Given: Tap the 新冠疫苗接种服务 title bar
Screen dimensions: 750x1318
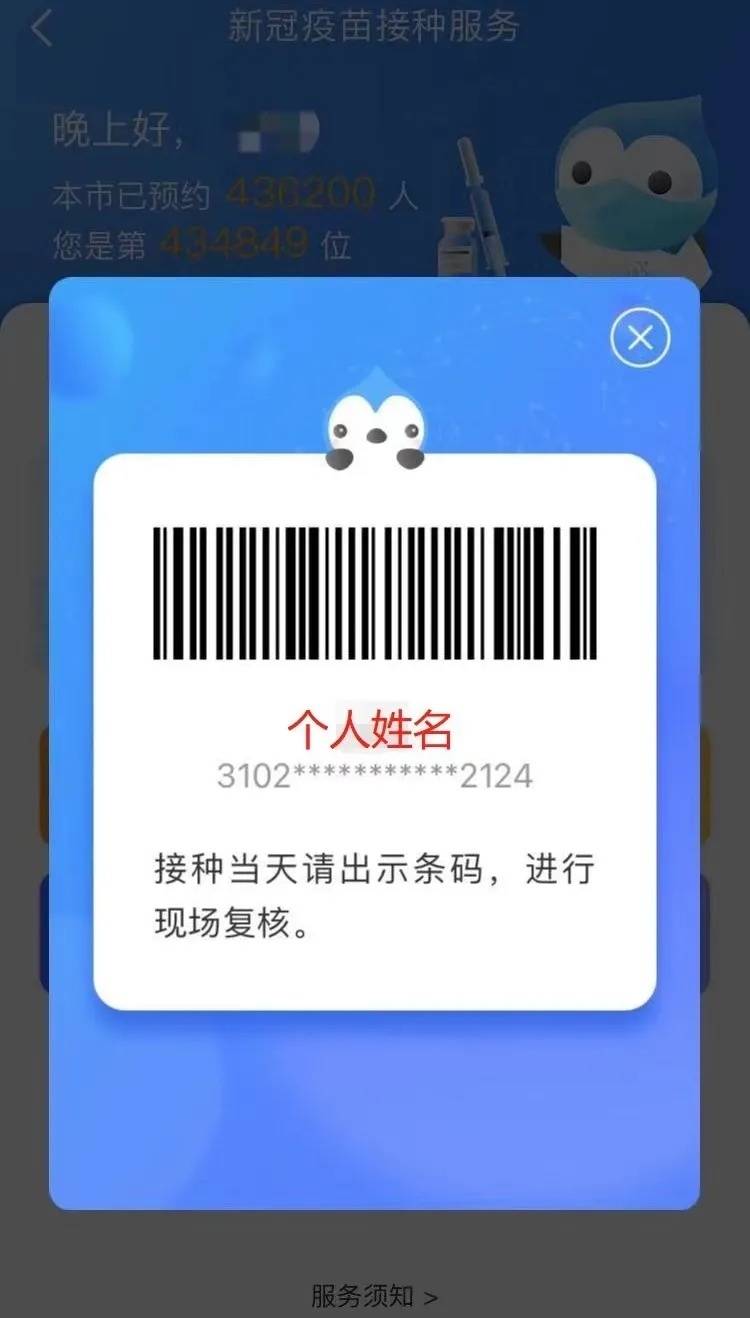Looking at the screenshot, I should (x=375, y=28).
